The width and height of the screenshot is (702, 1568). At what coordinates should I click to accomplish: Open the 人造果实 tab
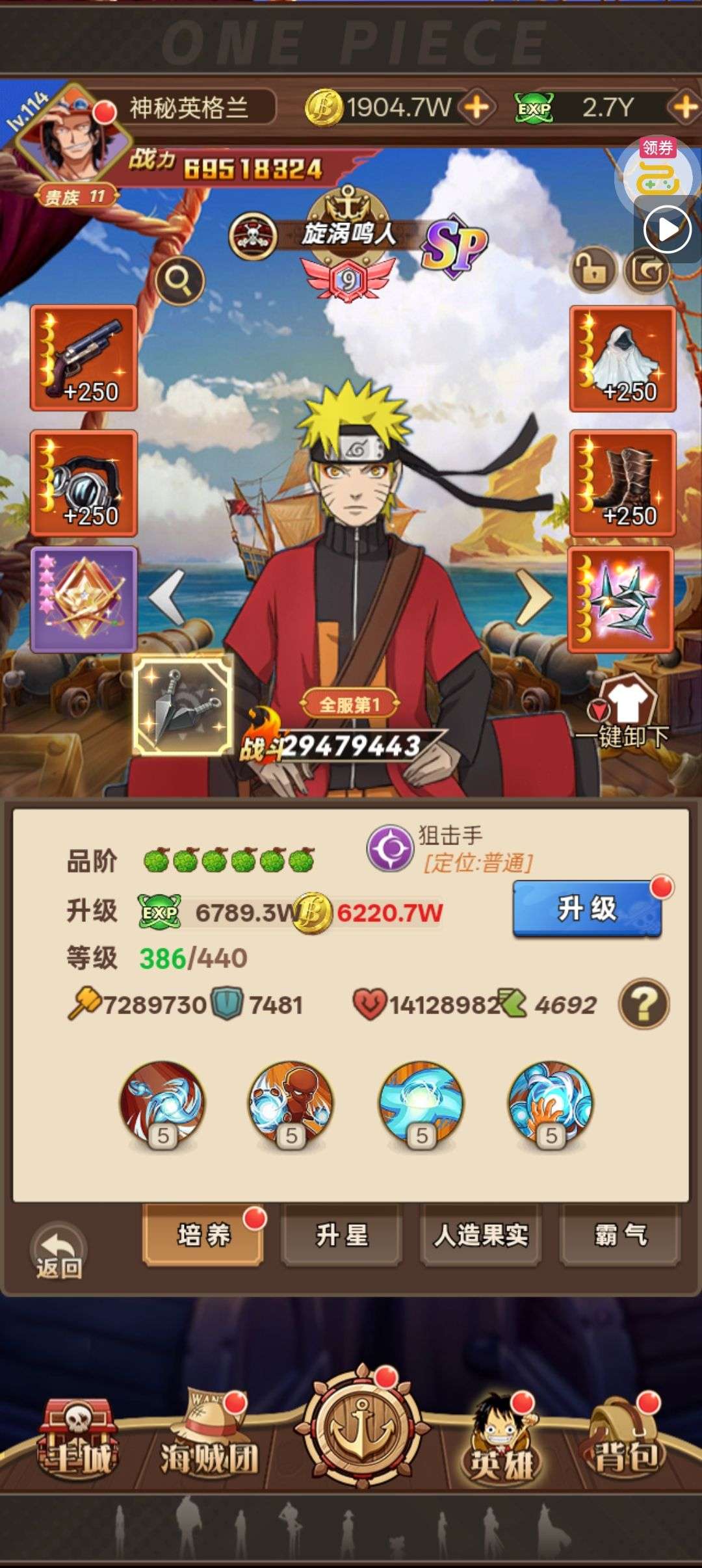click(x=480, y=1235)
